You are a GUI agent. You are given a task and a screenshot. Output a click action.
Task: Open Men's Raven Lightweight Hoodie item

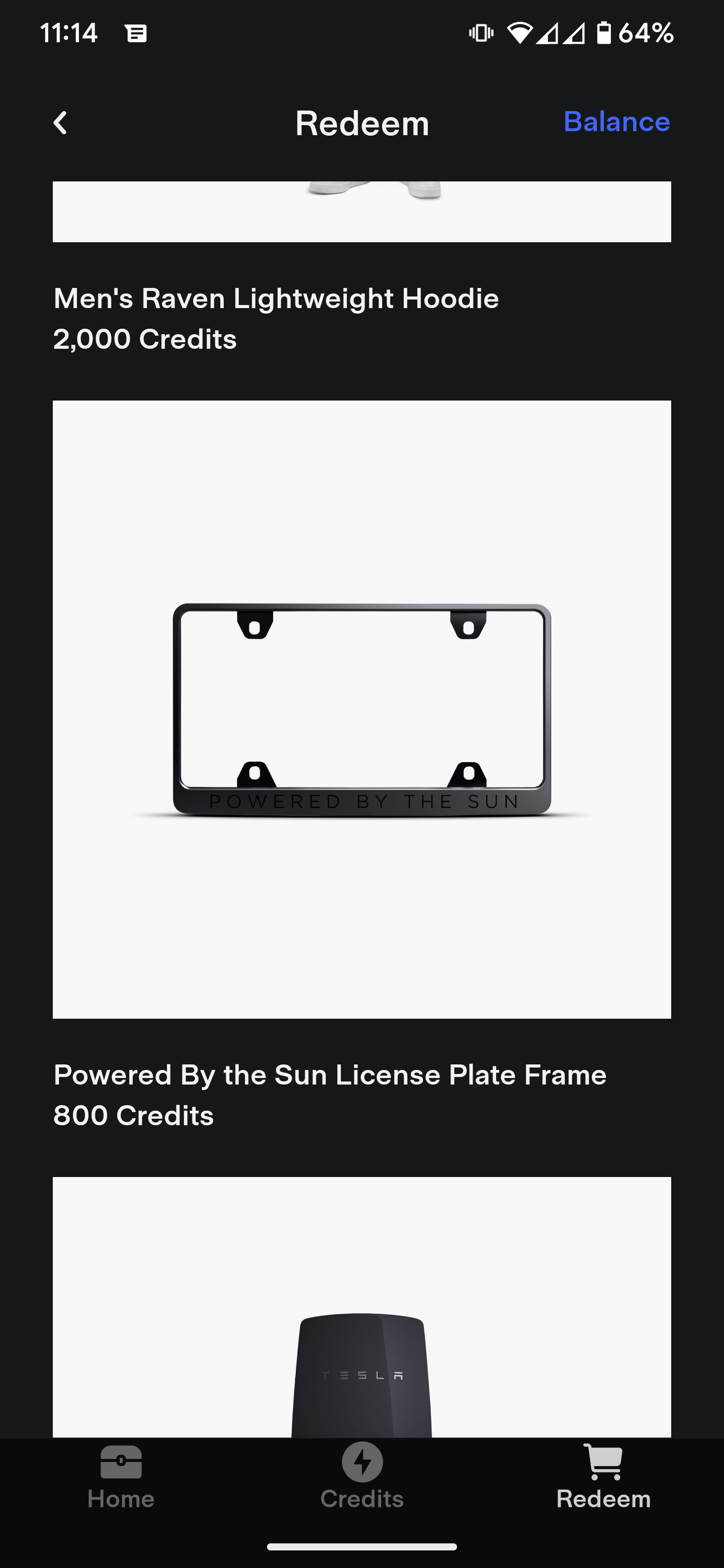coord(276,299)
